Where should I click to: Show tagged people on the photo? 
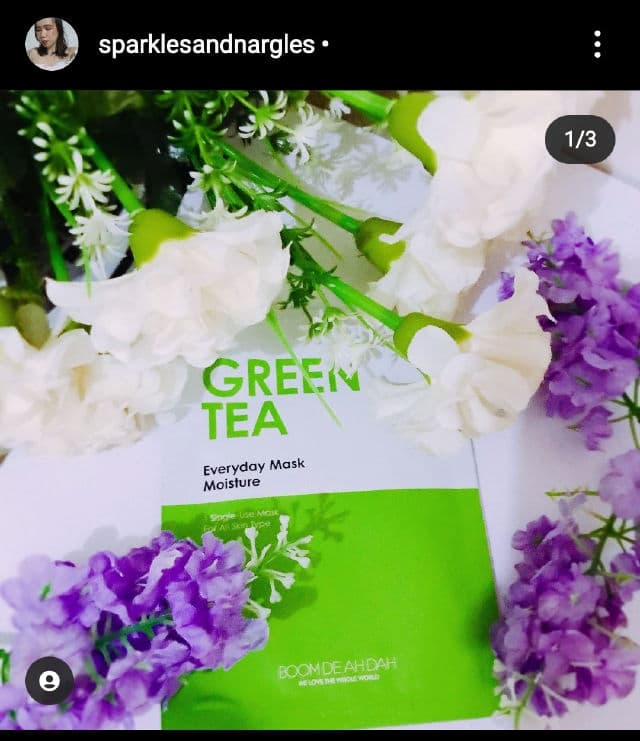pos(49,681)
